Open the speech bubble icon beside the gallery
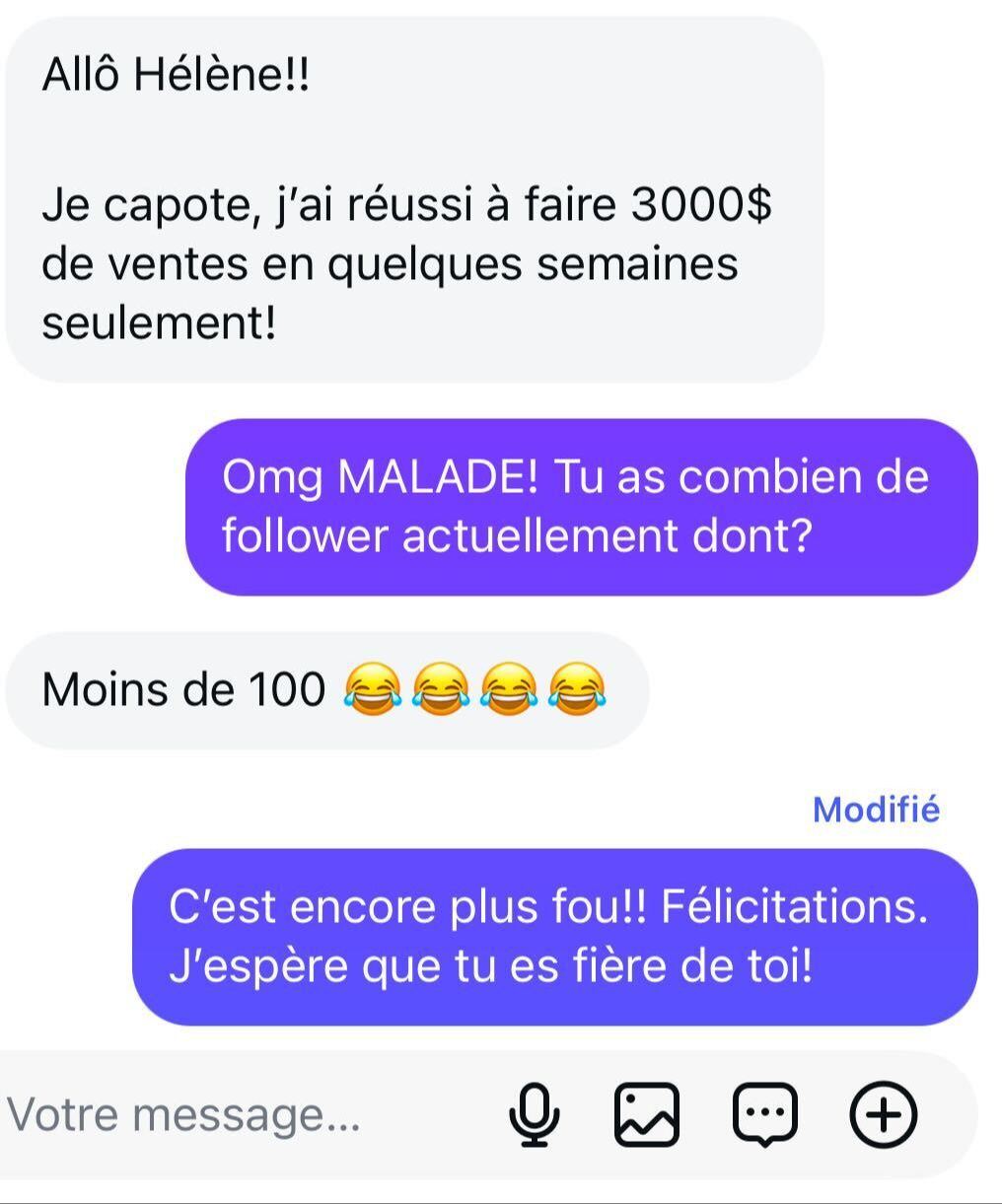The image size is (1002, 1204). tap(765, 1115)
